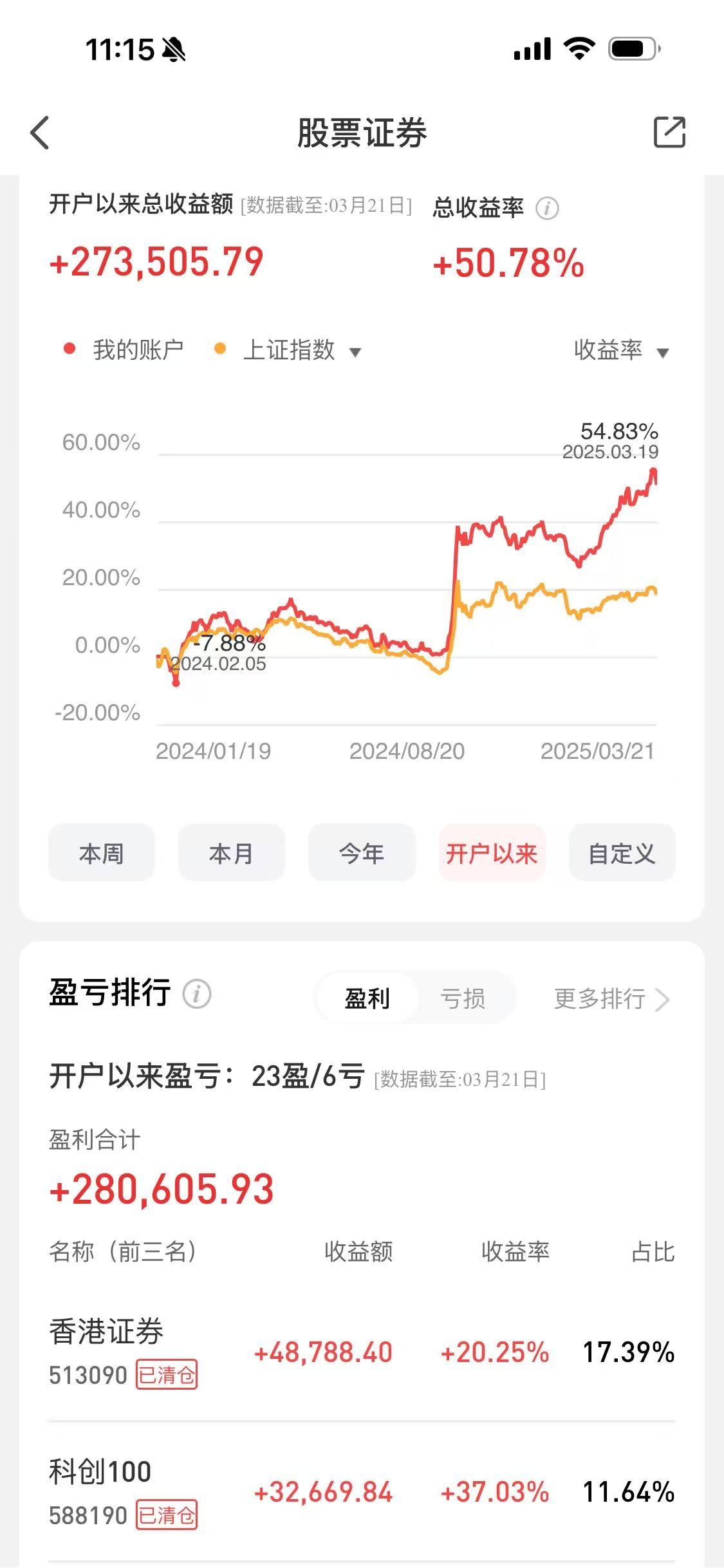Open the 上证指数 benchmark dropdown
This screenshot has height=1568, width=724.
coord(301,350)
